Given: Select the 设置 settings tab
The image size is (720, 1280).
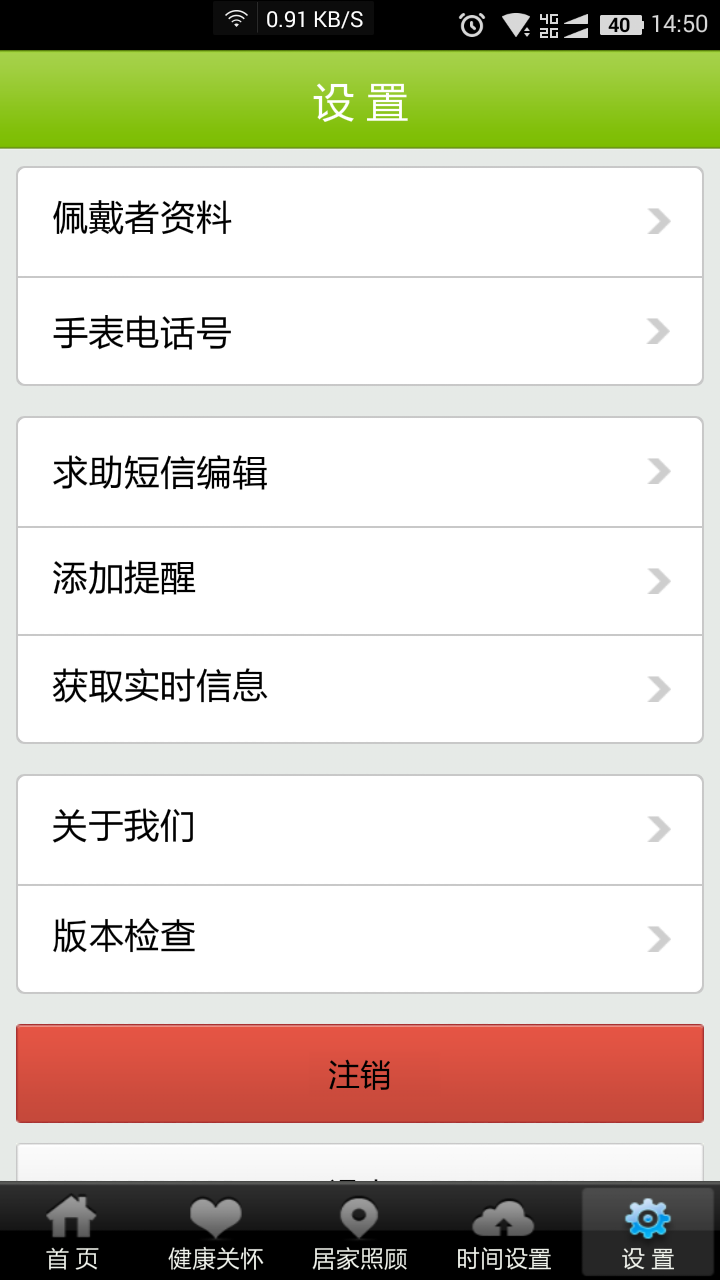Looking at the screenshot, I should pyautogui.click(x=648, y=1233).
